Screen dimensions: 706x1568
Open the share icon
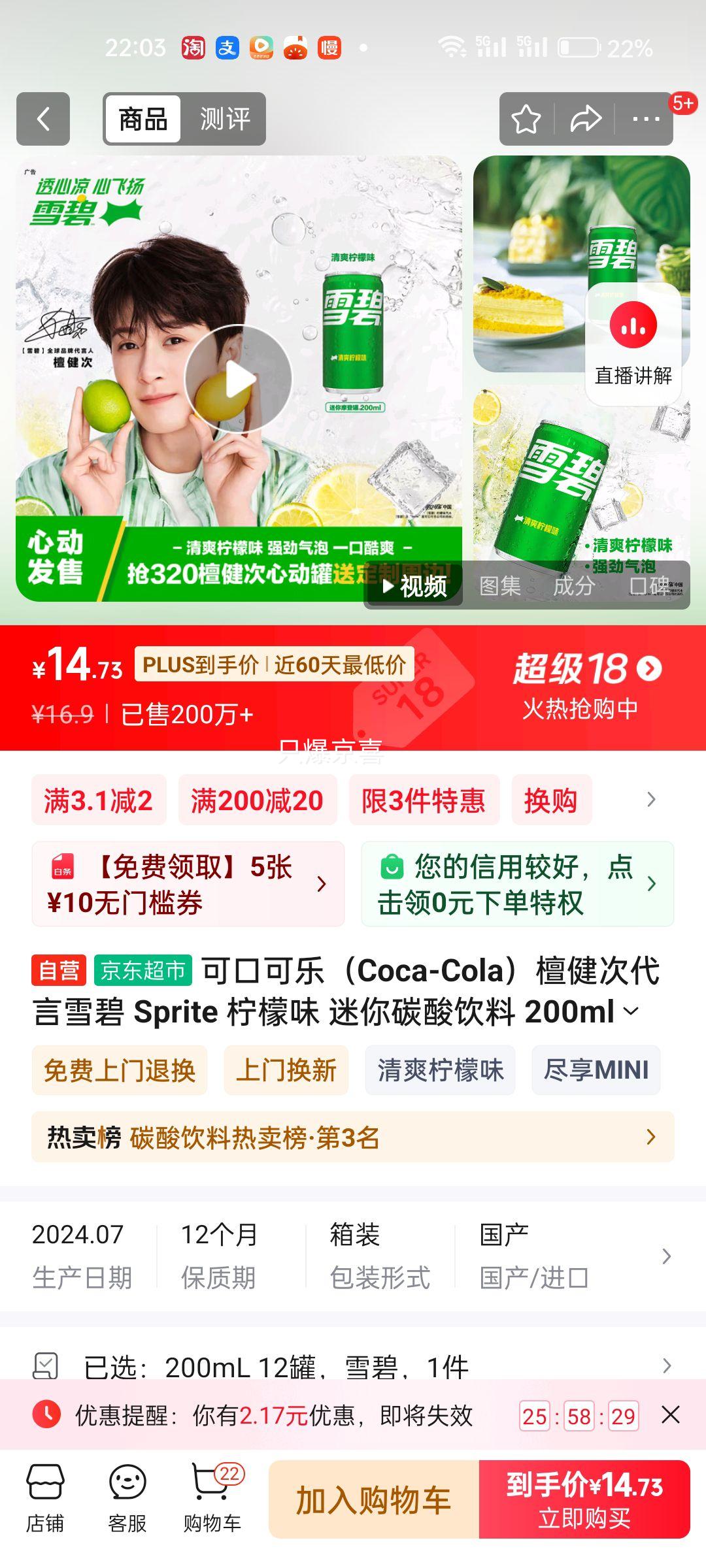click(x=585, y=119)
